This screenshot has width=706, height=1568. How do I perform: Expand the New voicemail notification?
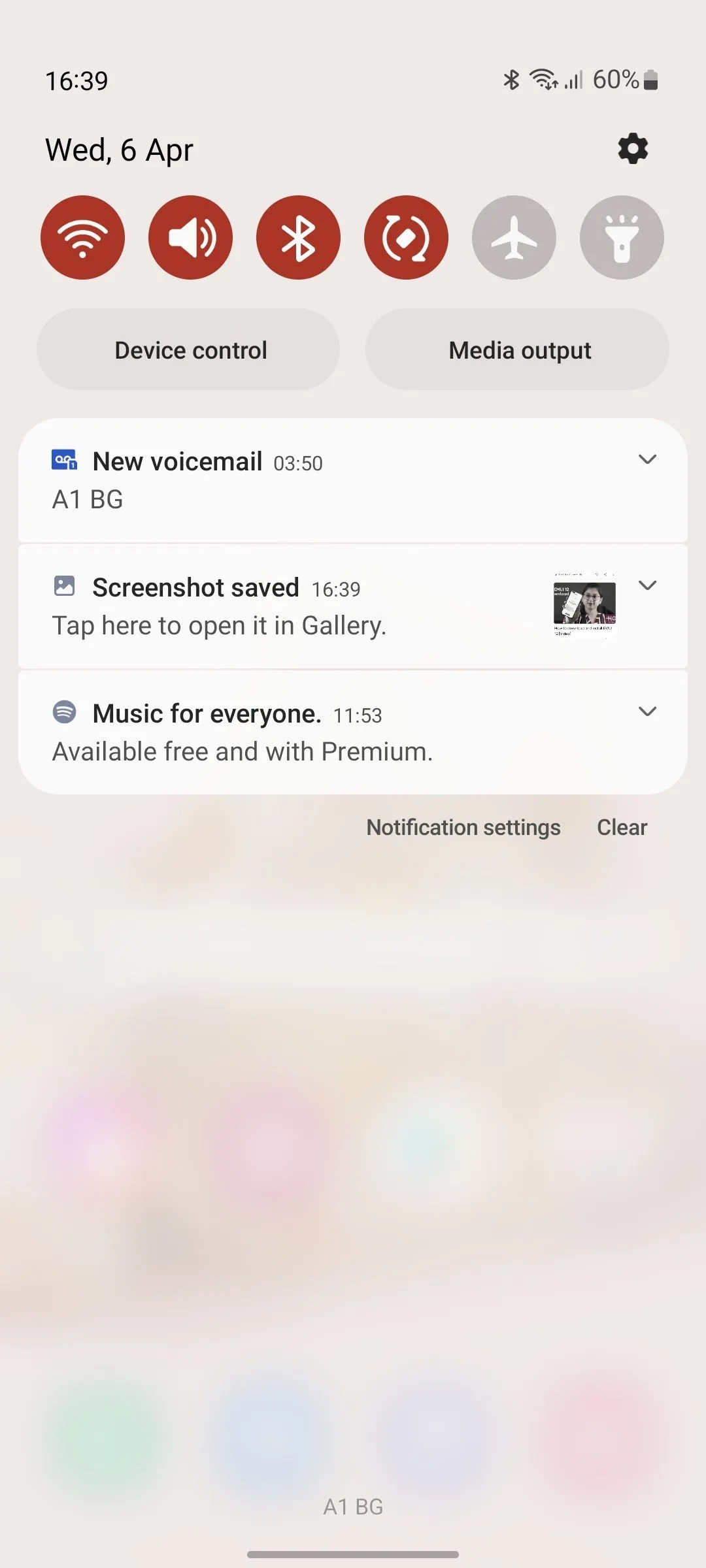(x=647, y=459)
